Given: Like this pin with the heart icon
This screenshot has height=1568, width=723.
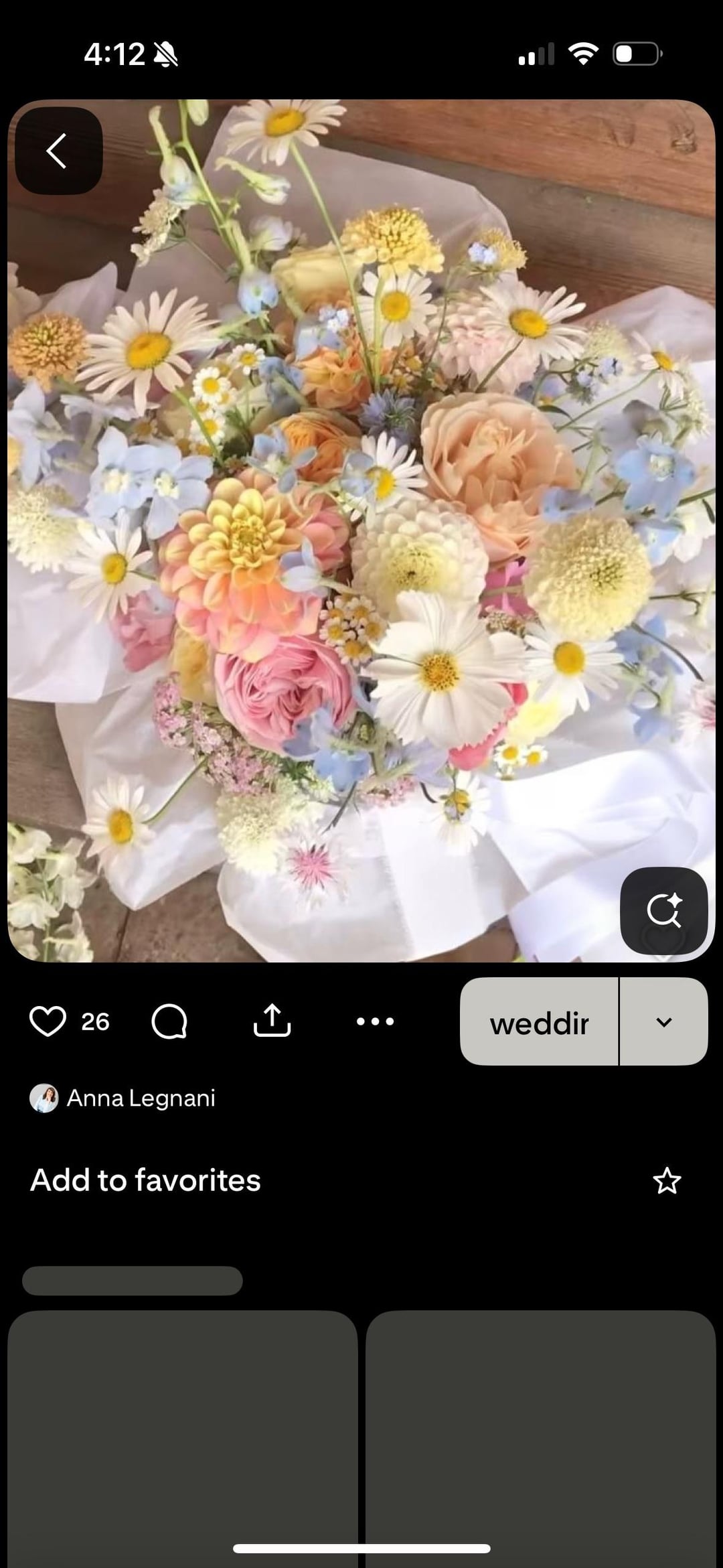Looking at the screenshot, I should [x=48, y=1021].
